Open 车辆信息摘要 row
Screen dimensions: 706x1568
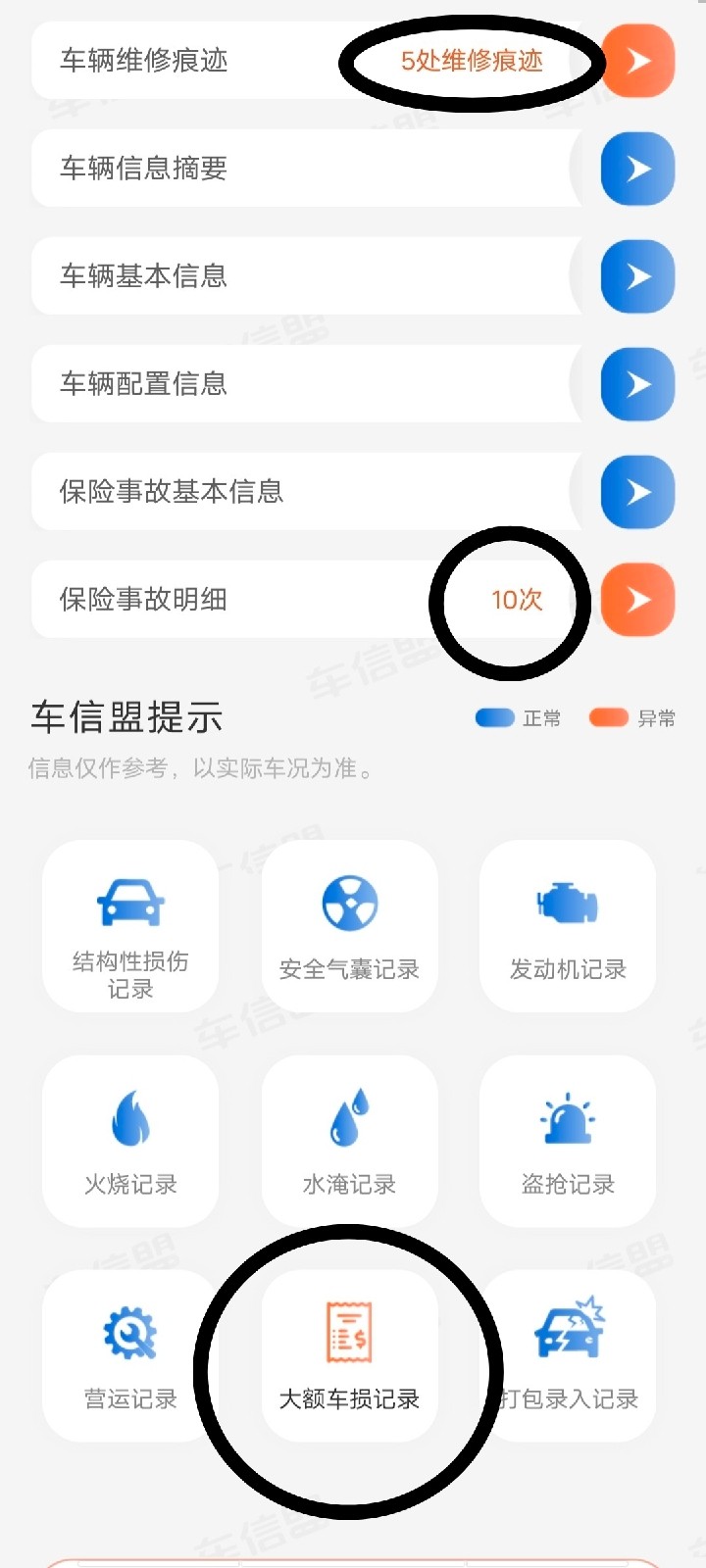click(x=353, y=169)
